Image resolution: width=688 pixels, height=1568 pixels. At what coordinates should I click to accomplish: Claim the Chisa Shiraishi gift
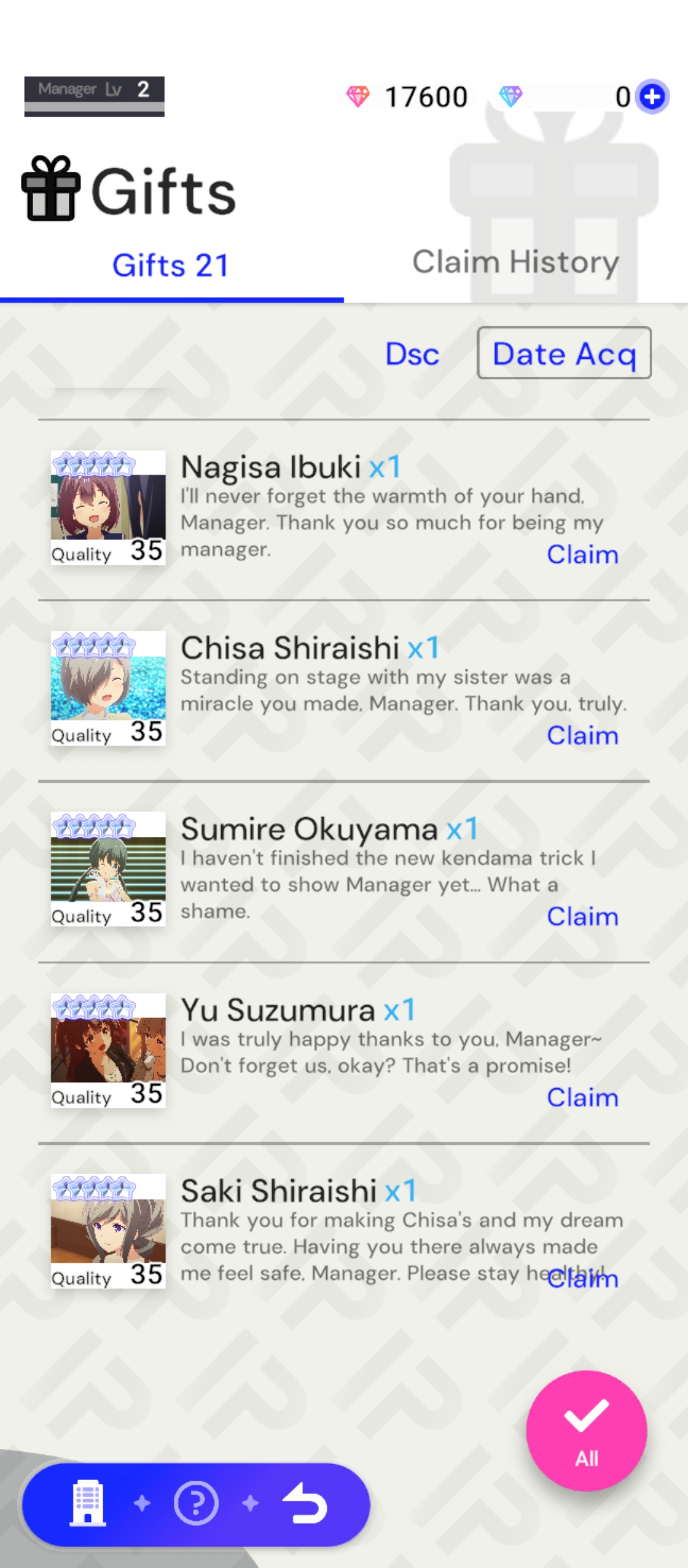tap(582, 736)
